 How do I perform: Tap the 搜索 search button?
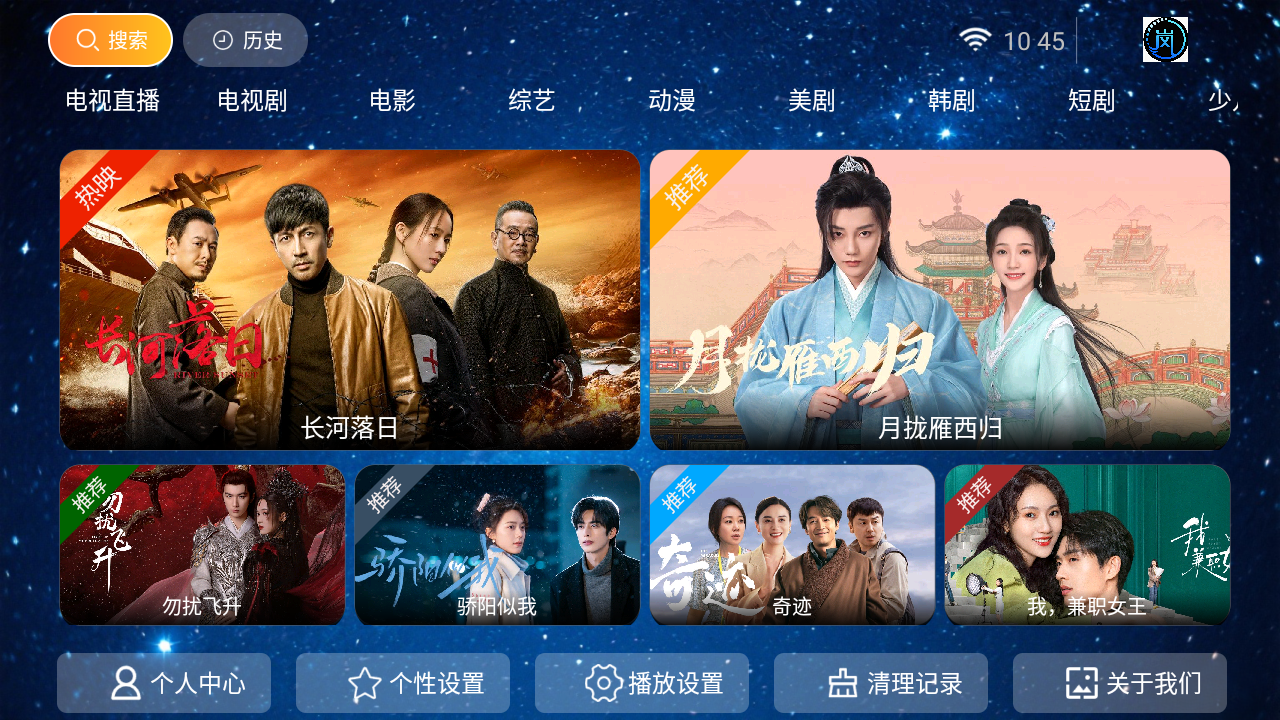(x=110, y=40)
